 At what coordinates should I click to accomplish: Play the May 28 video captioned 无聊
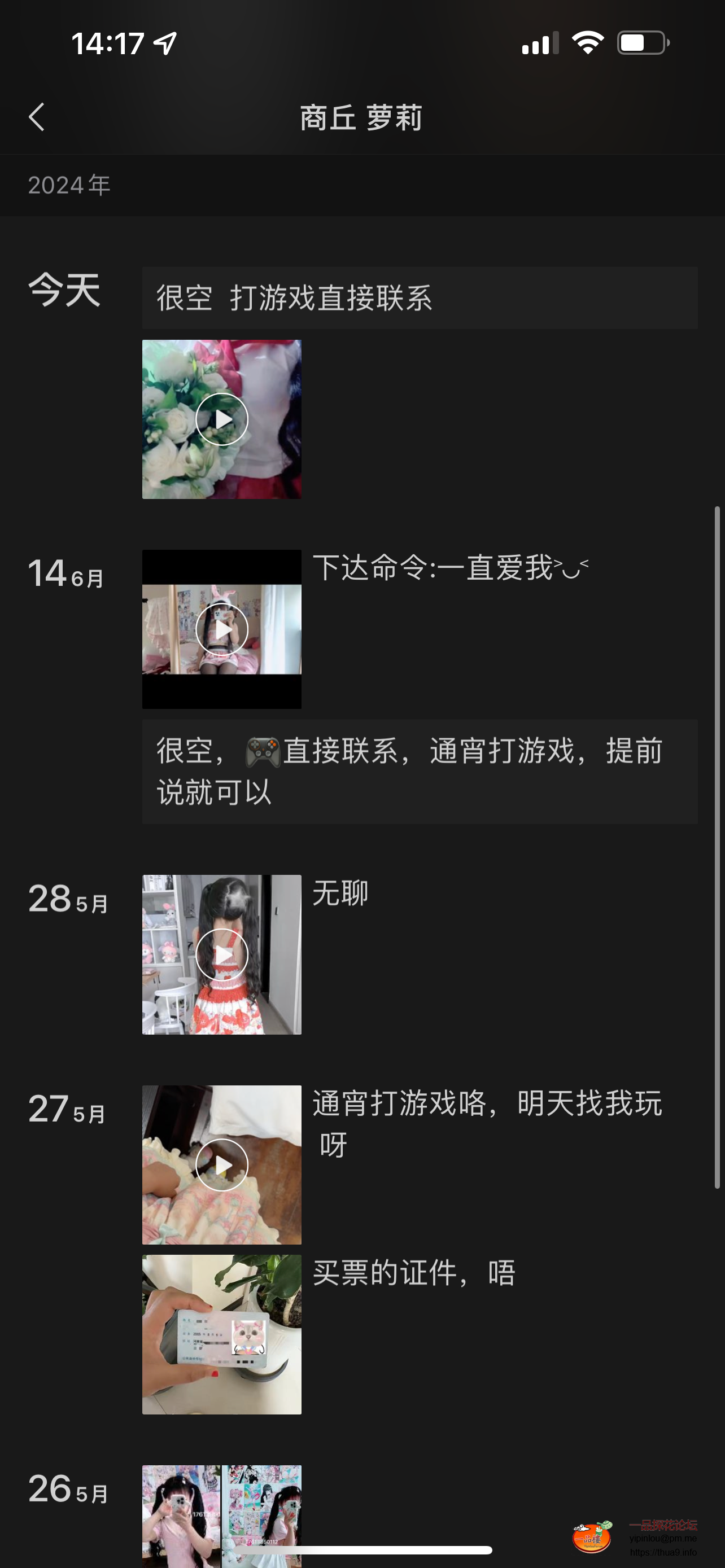click(221, 954)
